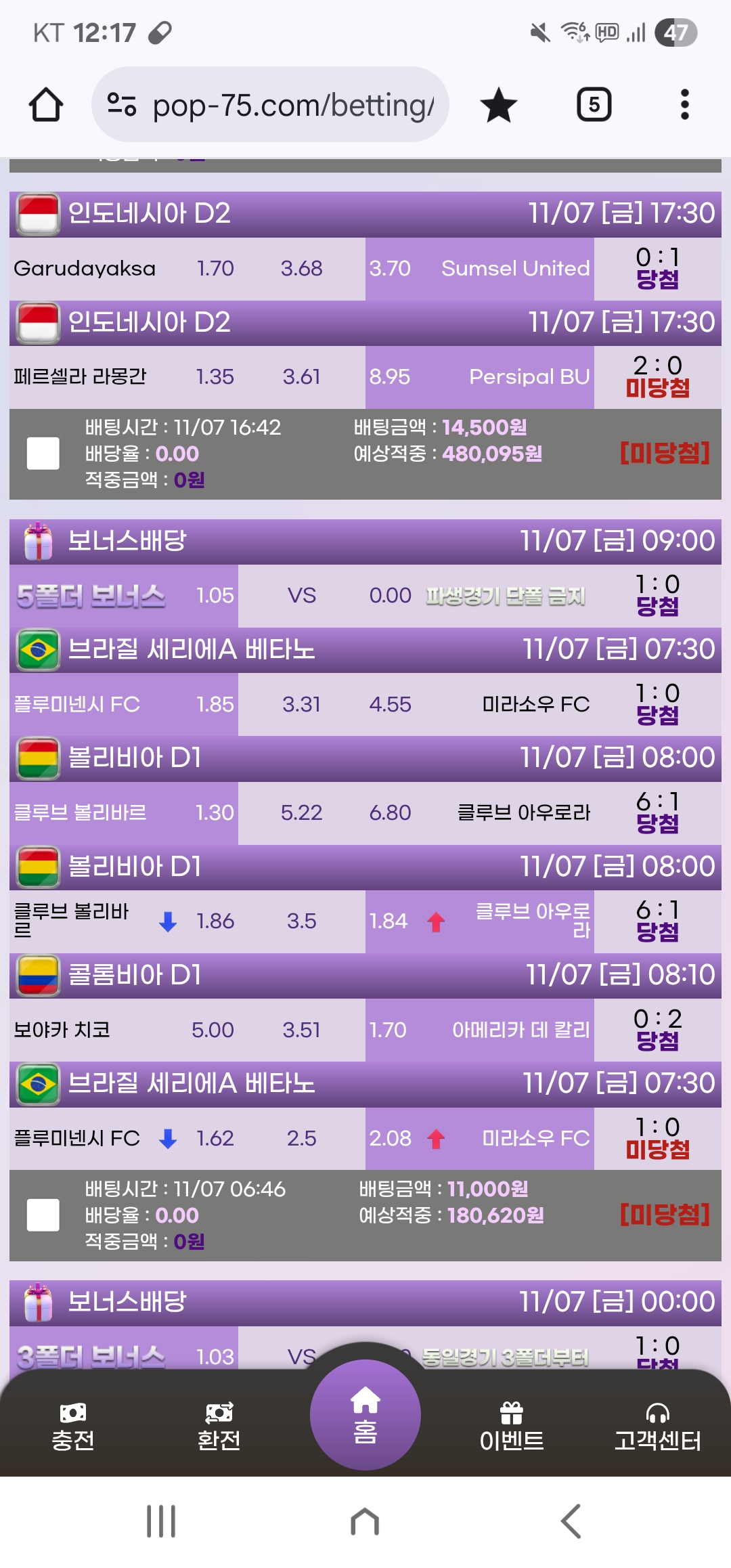
Task: Go to the 홈 tab
Action: (365, 1415)
